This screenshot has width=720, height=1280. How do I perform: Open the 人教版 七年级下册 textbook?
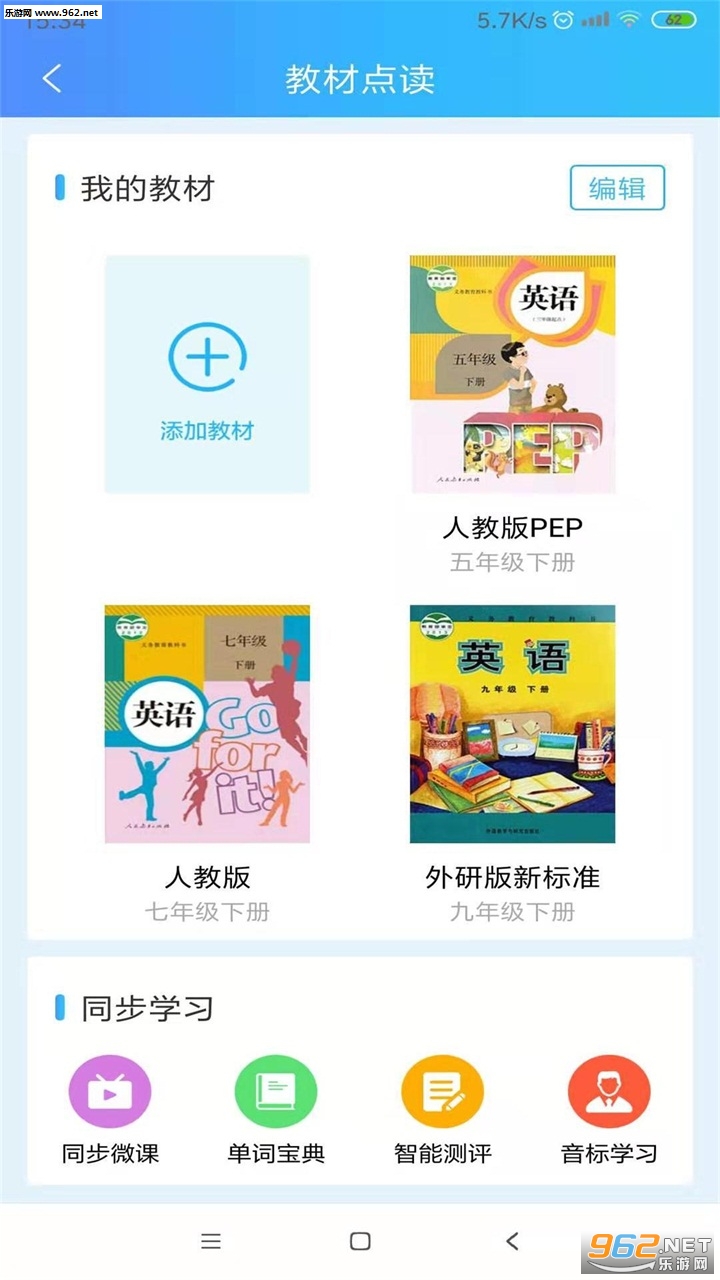coord(207,724)
